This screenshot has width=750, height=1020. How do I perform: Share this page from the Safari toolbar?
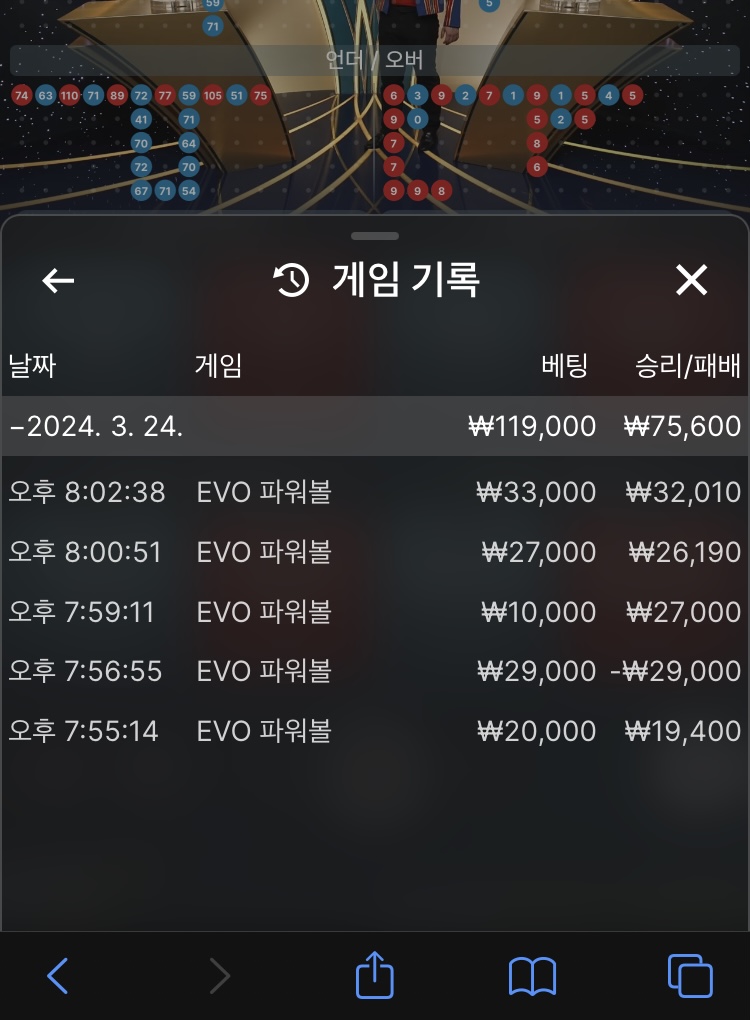click(x=375, y=974)
